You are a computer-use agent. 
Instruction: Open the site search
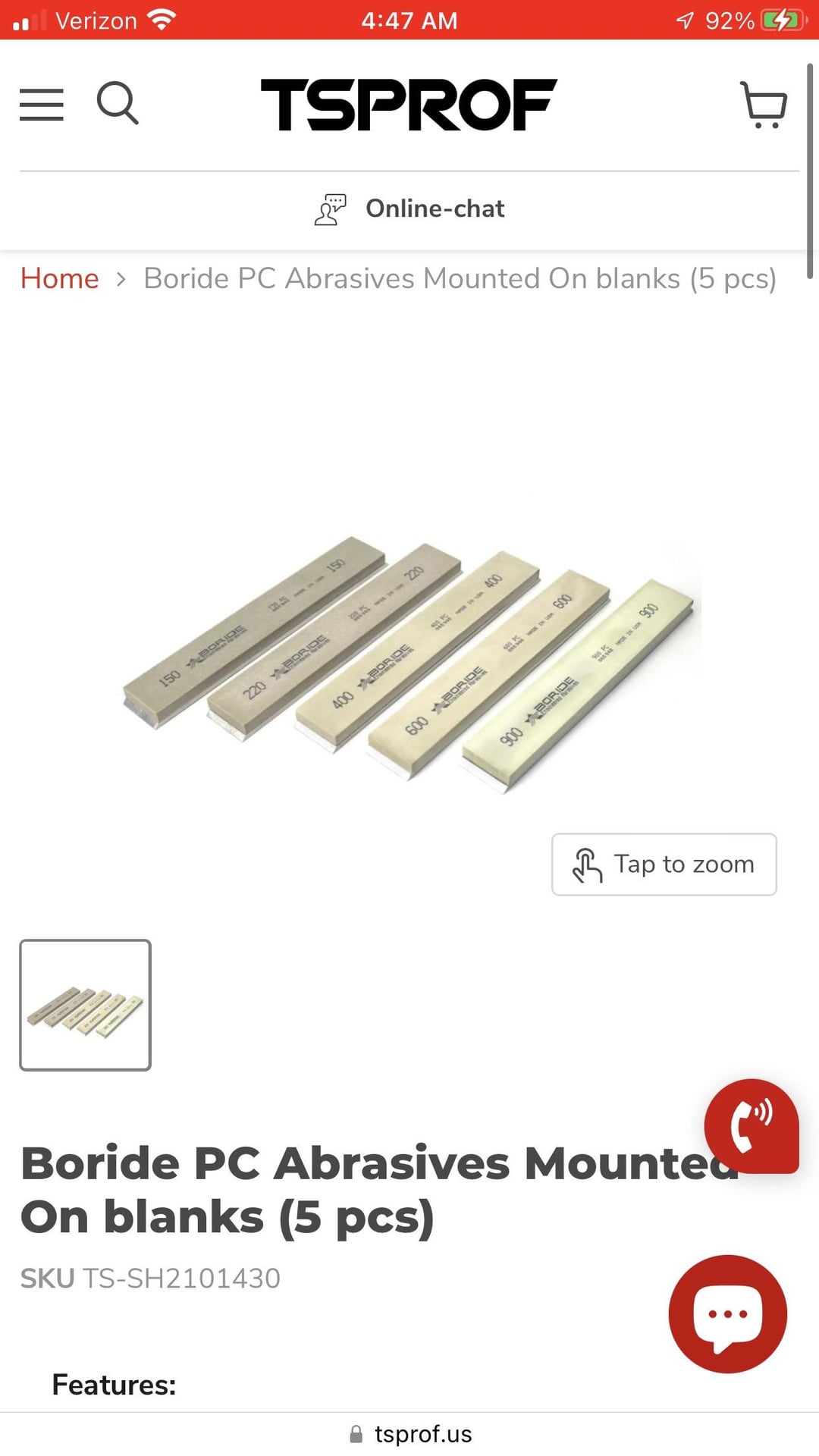coord(118,103)
